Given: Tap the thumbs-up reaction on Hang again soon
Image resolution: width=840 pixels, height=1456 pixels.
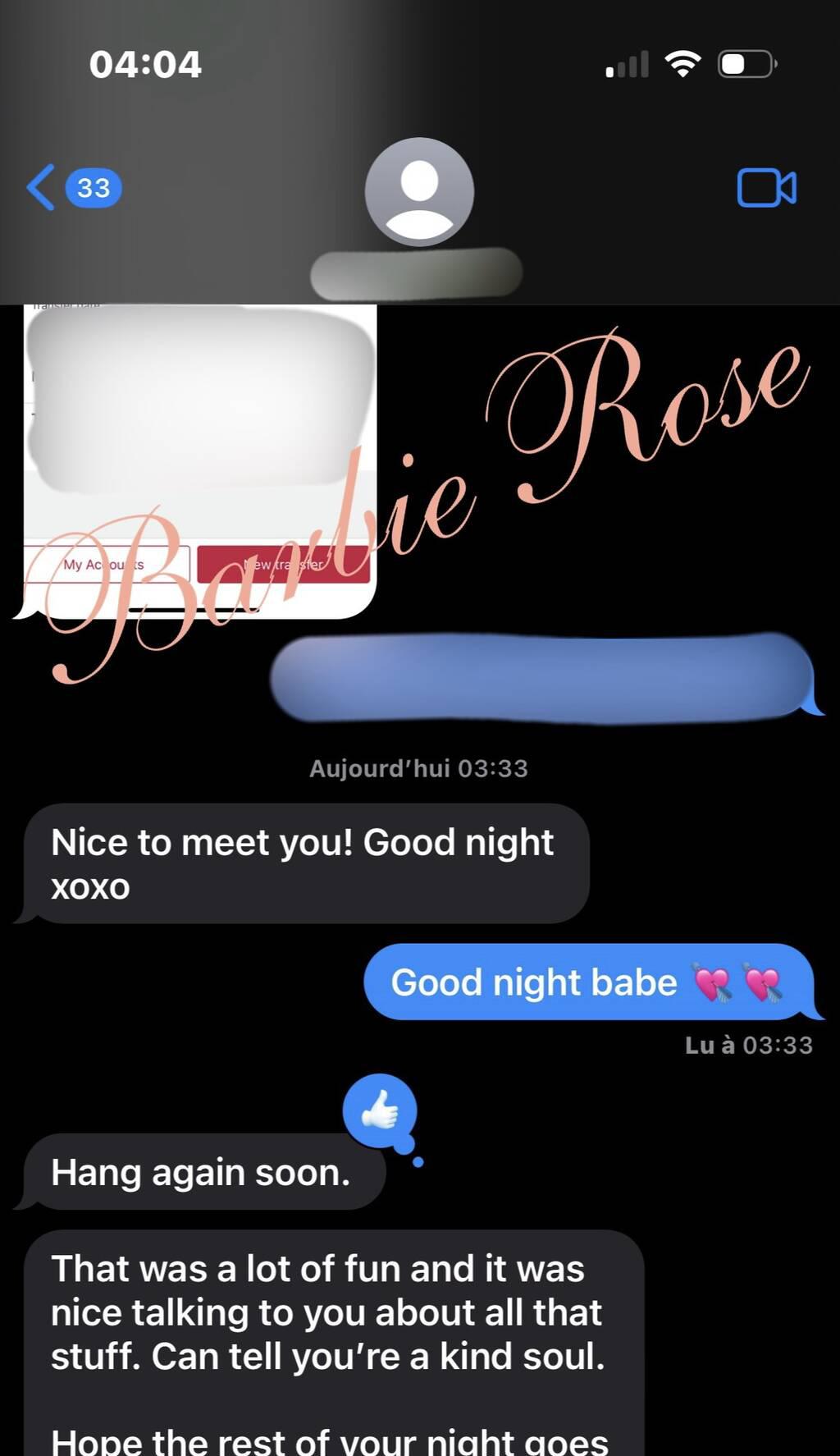Looking at the screenshot, I should (380, 1111).
